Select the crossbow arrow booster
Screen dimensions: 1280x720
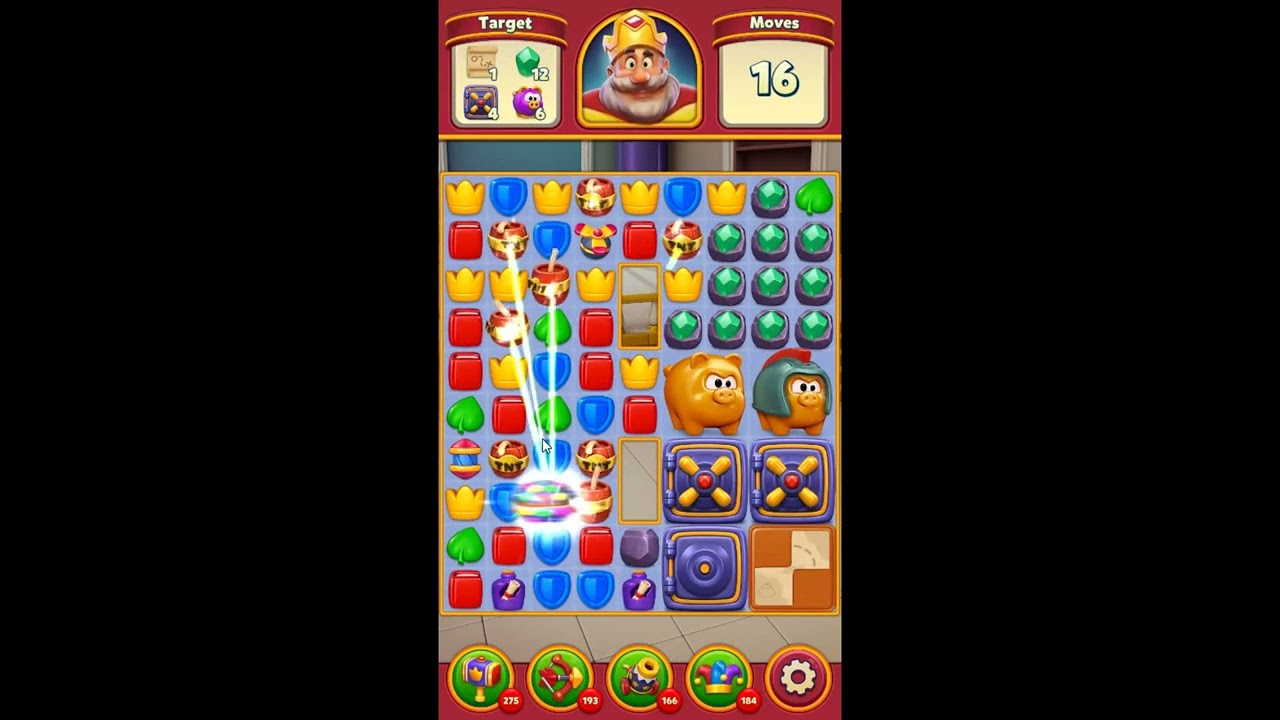coord(560,678)
